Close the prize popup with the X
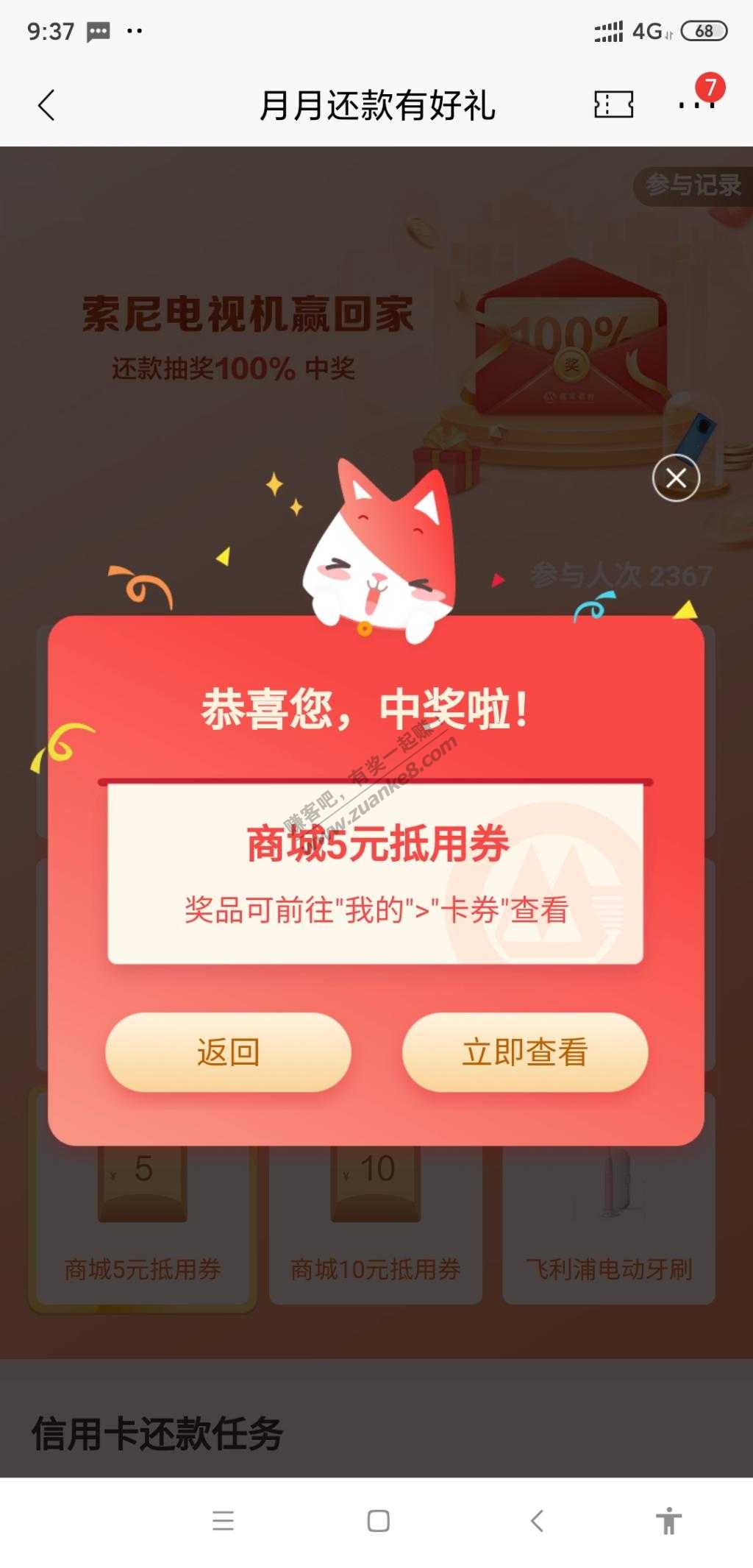 [676, 478]
